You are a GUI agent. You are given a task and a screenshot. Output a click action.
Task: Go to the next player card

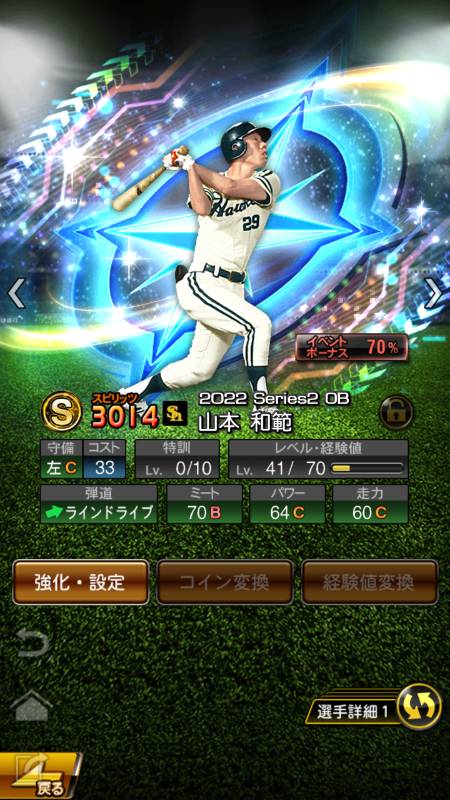pos(434,293)
